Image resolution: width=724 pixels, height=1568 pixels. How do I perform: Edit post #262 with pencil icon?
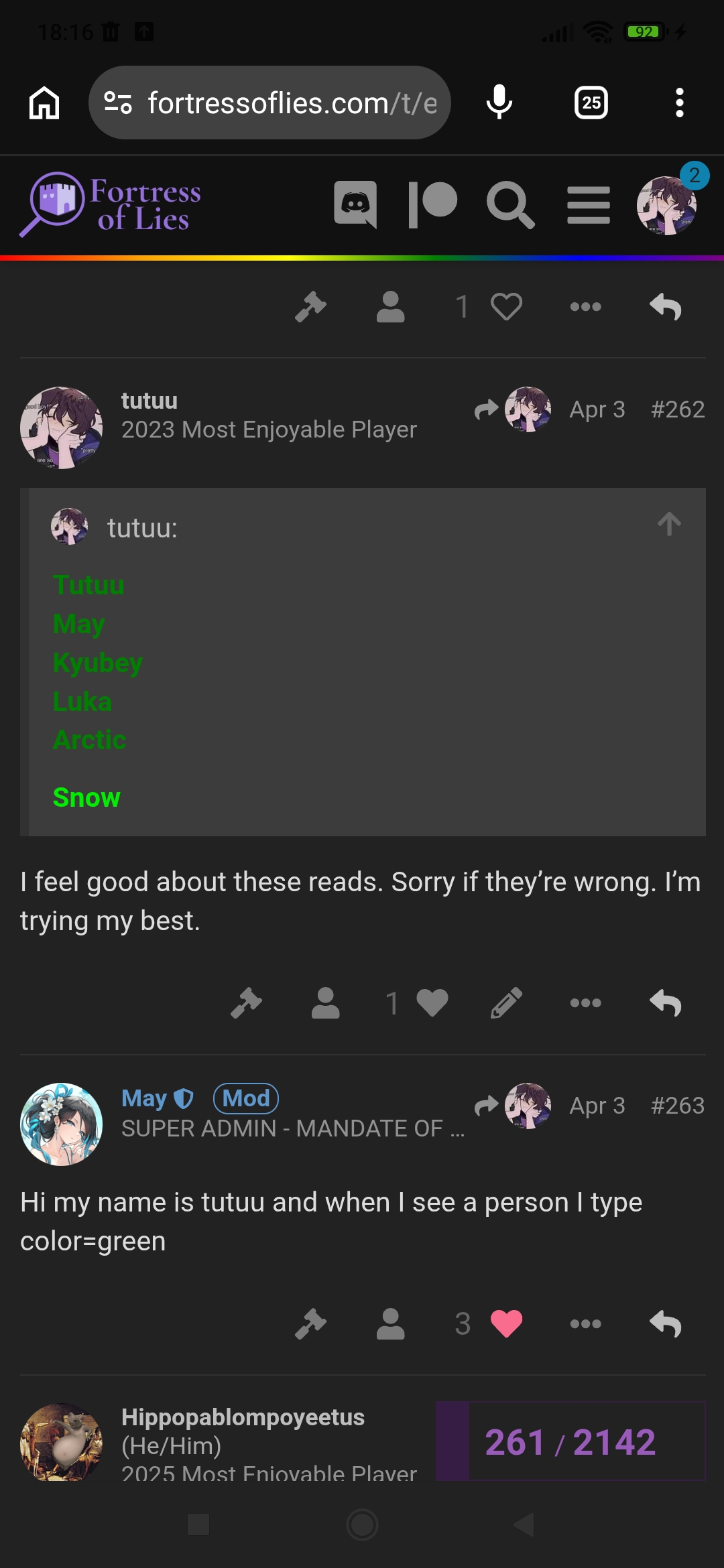point(506,1003)
